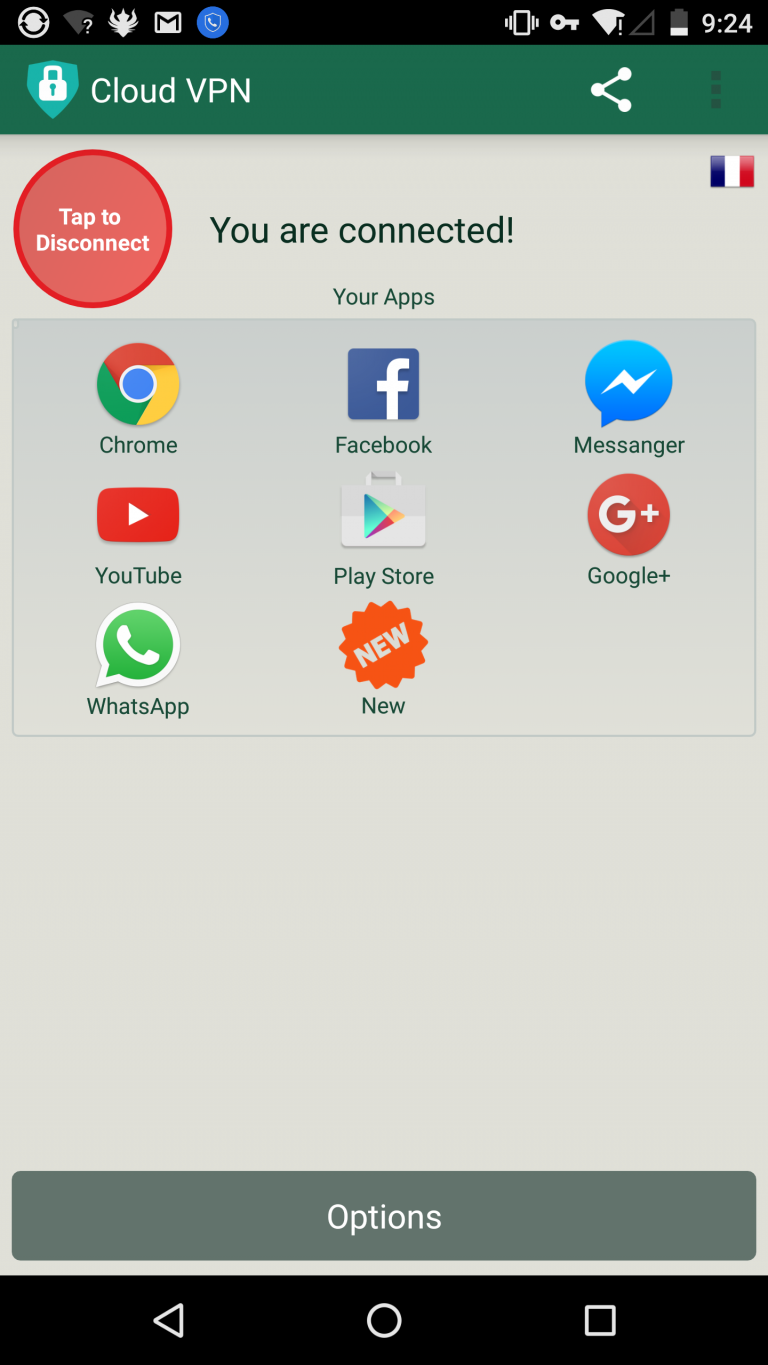Open the Options button

coord(384,1216)
